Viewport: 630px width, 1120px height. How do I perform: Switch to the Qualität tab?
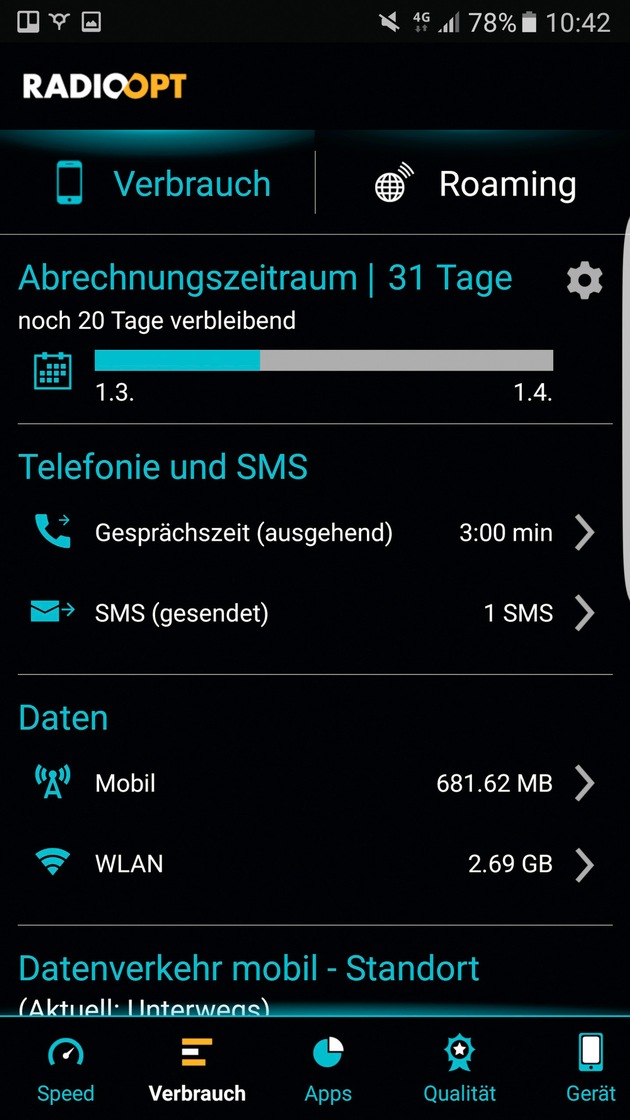click(460, 1070)
